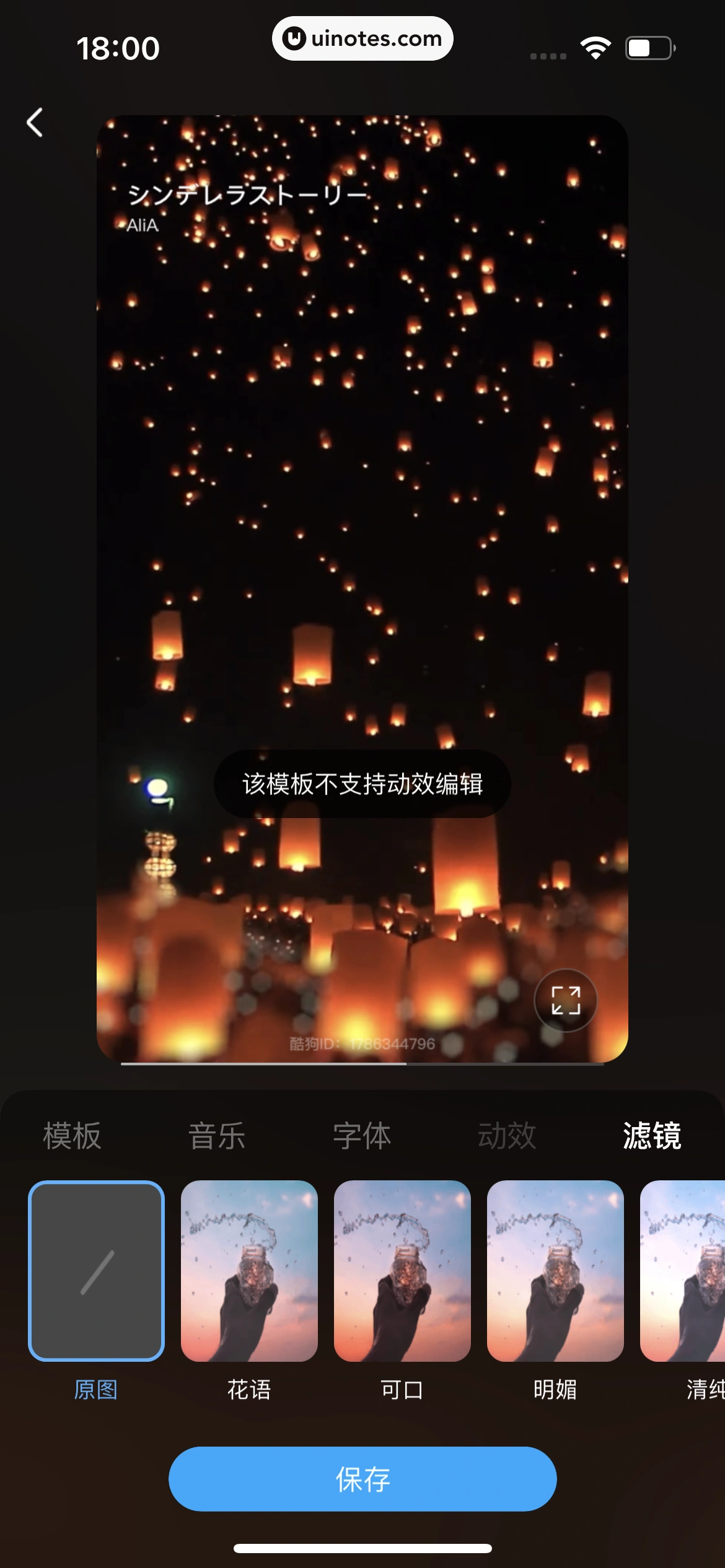The width and height of the screenshot is (725, 1568).
Task: Switch to the 字体 tab
Action: (362, 1136)
